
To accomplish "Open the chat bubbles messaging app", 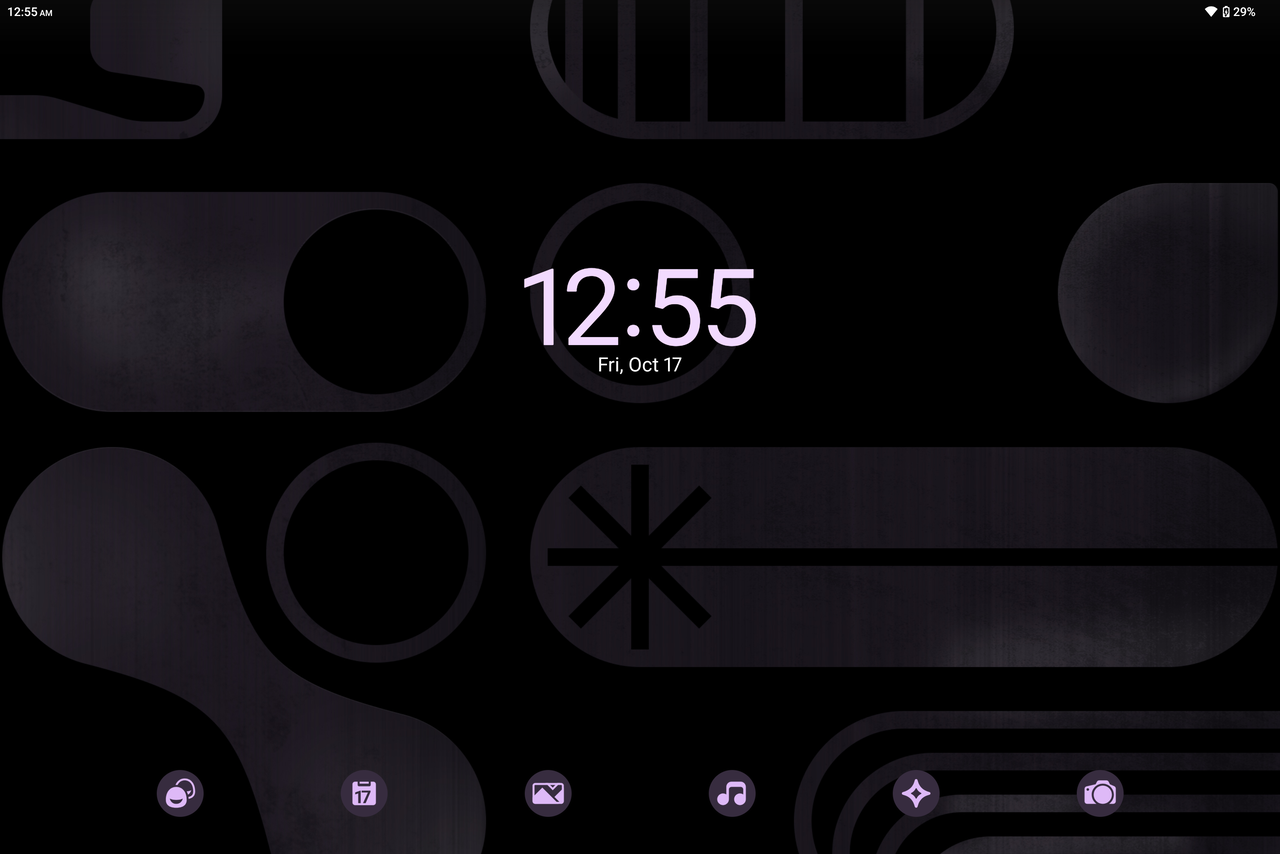I will pos(180,794).
